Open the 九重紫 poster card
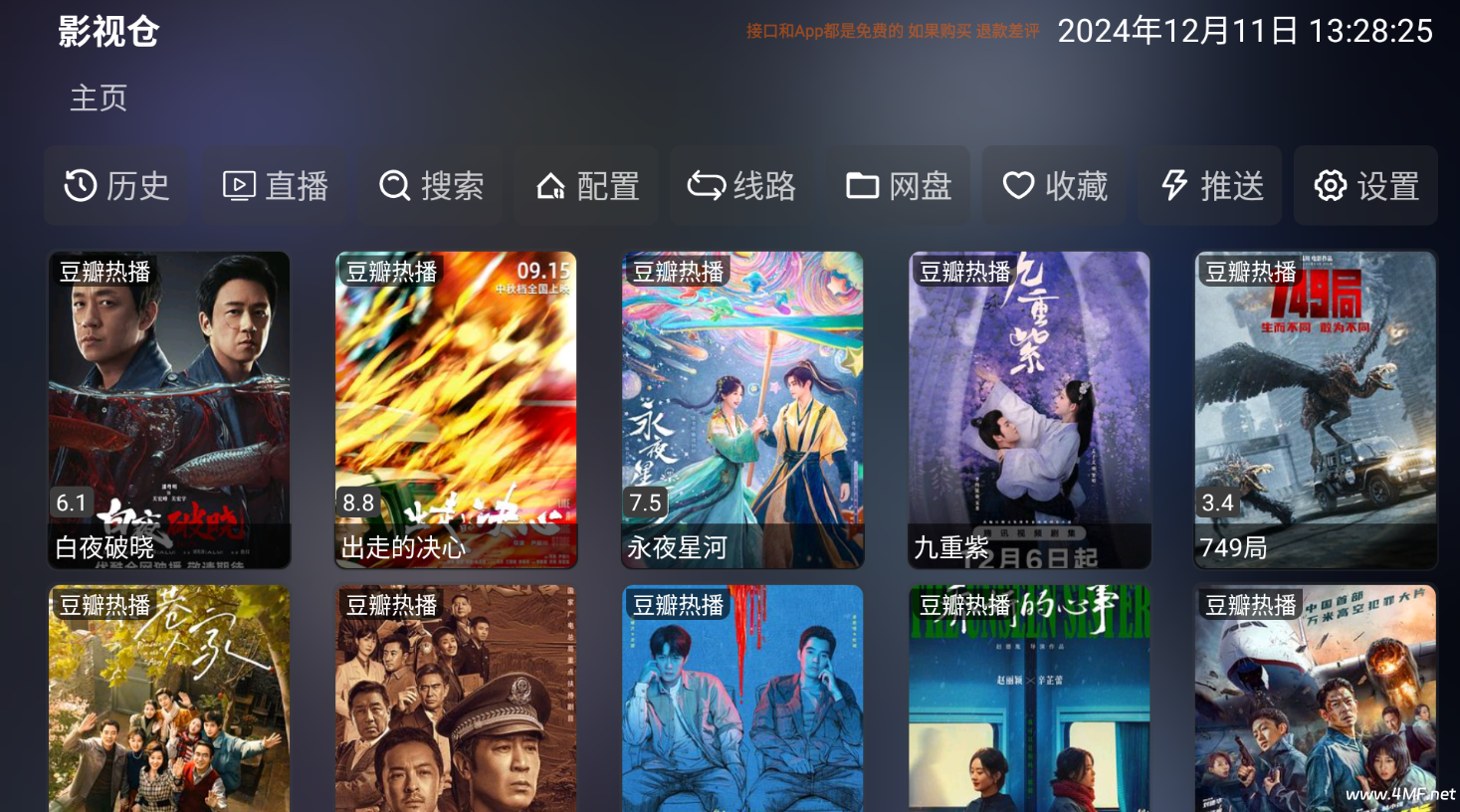1460x812 pixels. click(1029, 409)
